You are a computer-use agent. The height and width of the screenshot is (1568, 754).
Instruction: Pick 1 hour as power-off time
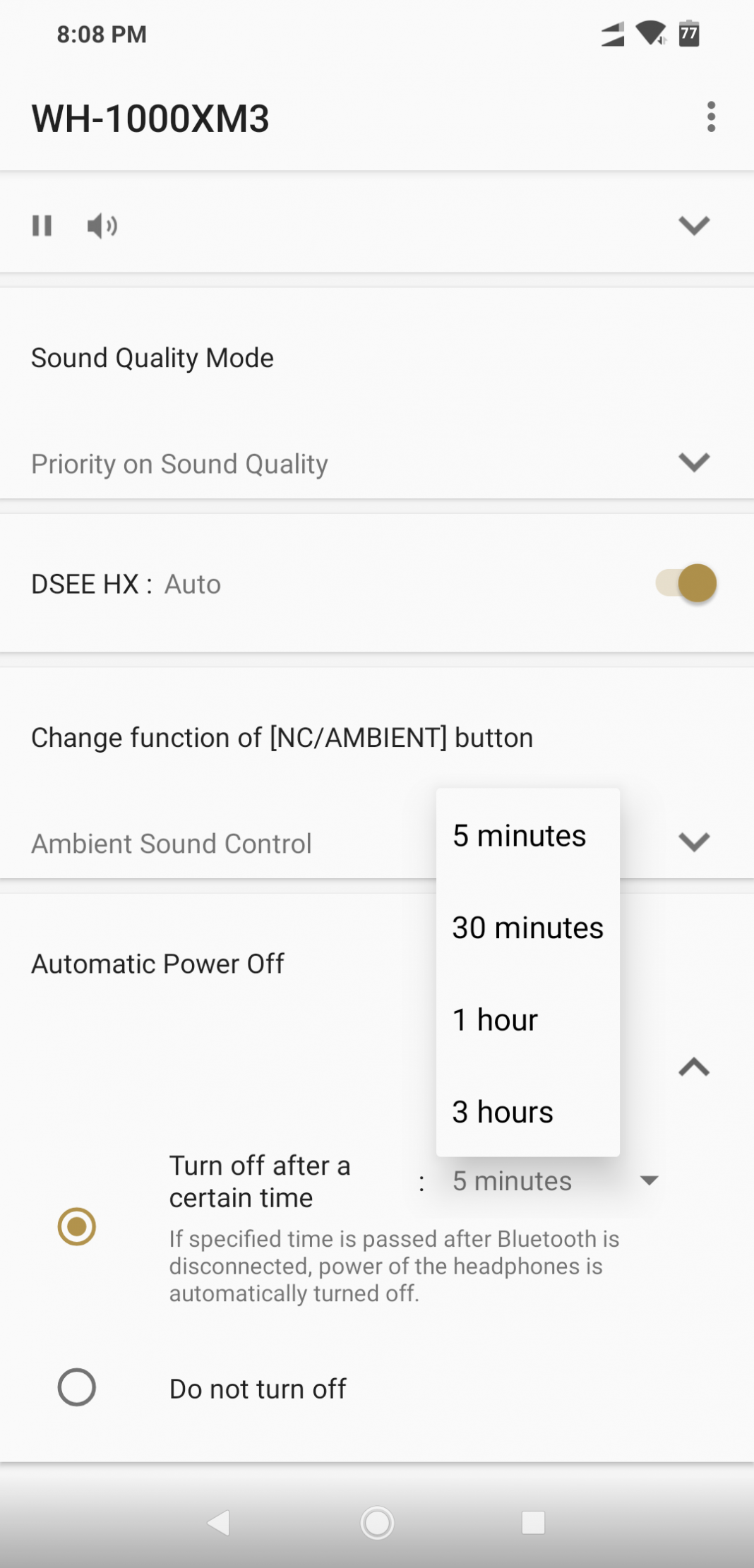[x=496, y=1020]
